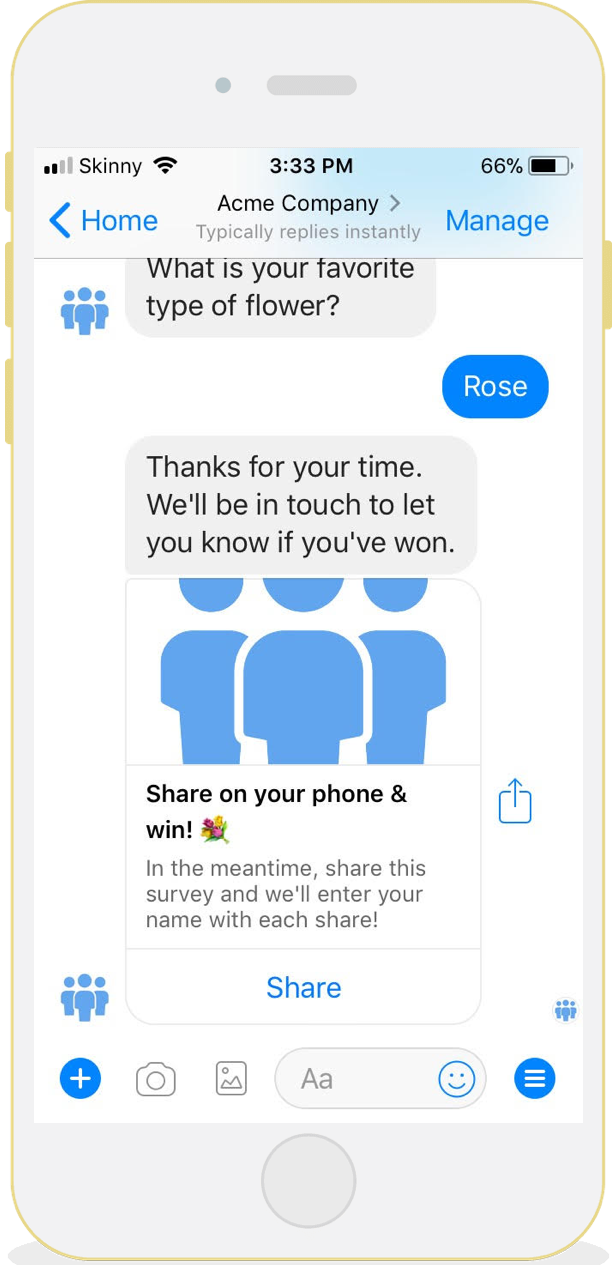Screen dimensions: 616x1271
Task: Open the emoji smiley picker
Action: click(457, 1078)
